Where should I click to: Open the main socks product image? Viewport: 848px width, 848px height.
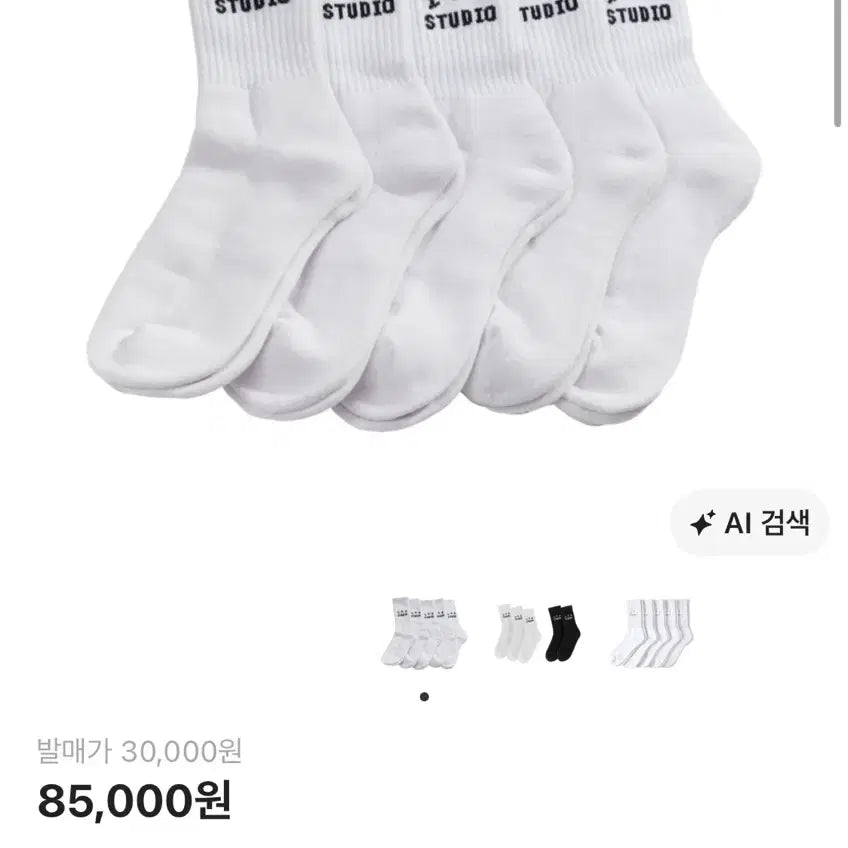[x=423, y=216]
